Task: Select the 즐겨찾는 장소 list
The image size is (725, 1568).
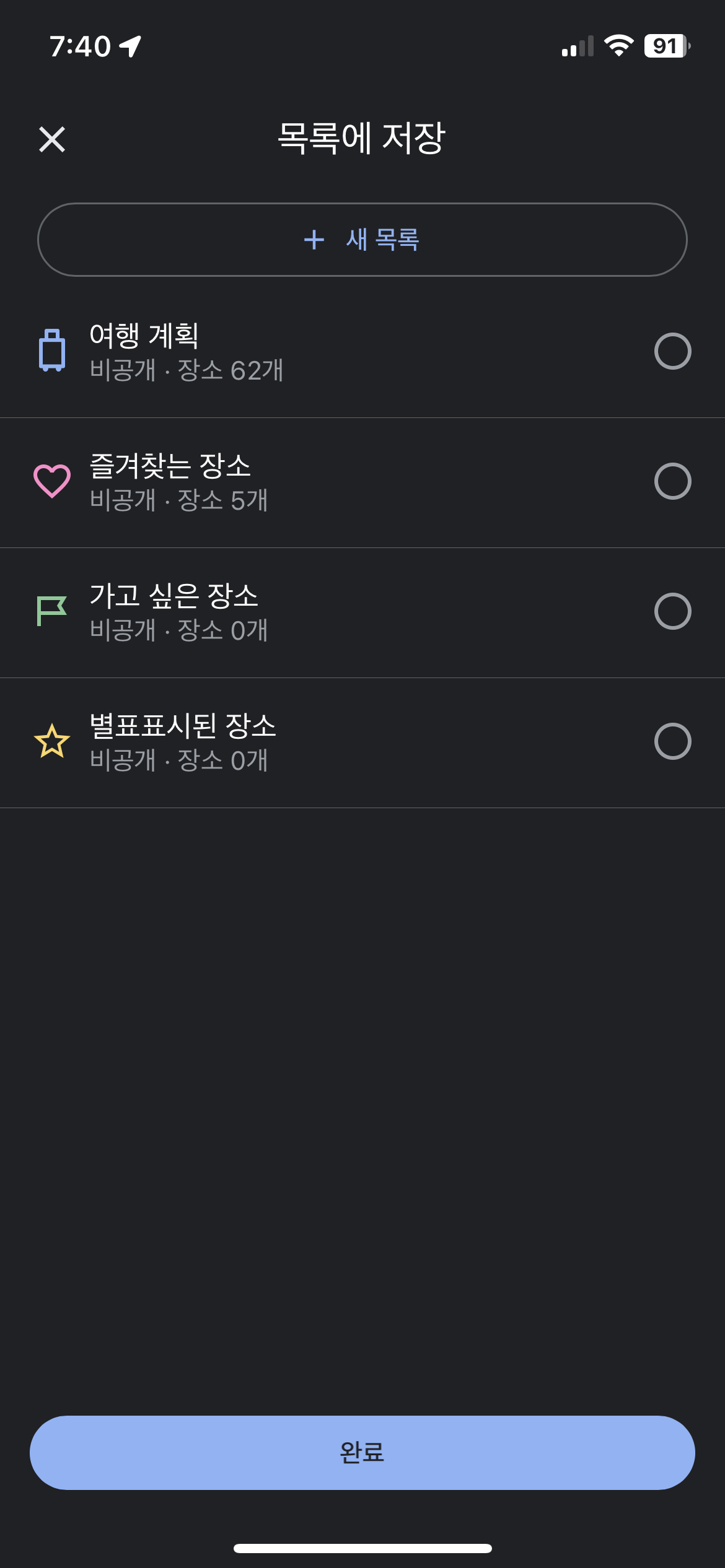Action: [x=362, y=482]
